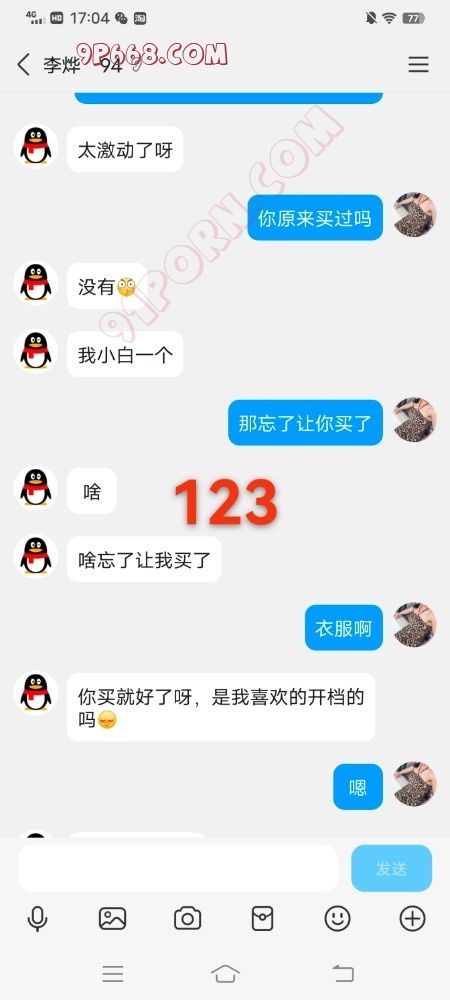The image size is (450, 1000).
Task: Open more options plus icon
Action: pos(412,918)
